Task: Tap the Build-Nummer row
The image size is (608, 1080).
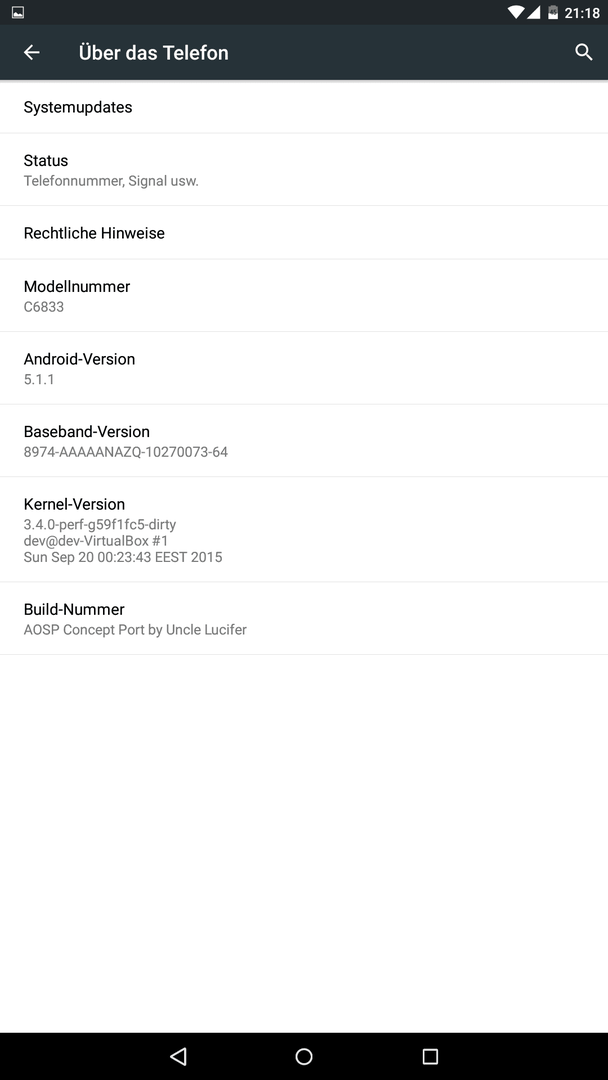Action: 304,619
